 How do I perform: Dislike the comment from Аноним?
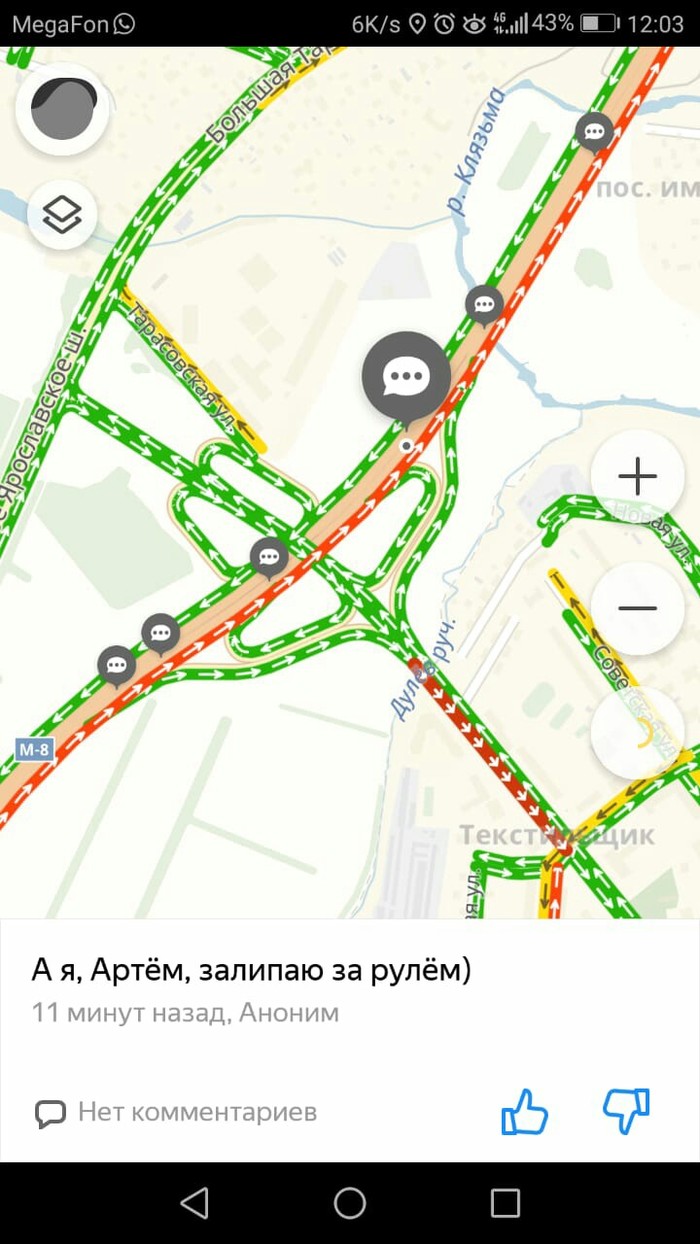pos(627,1111)
